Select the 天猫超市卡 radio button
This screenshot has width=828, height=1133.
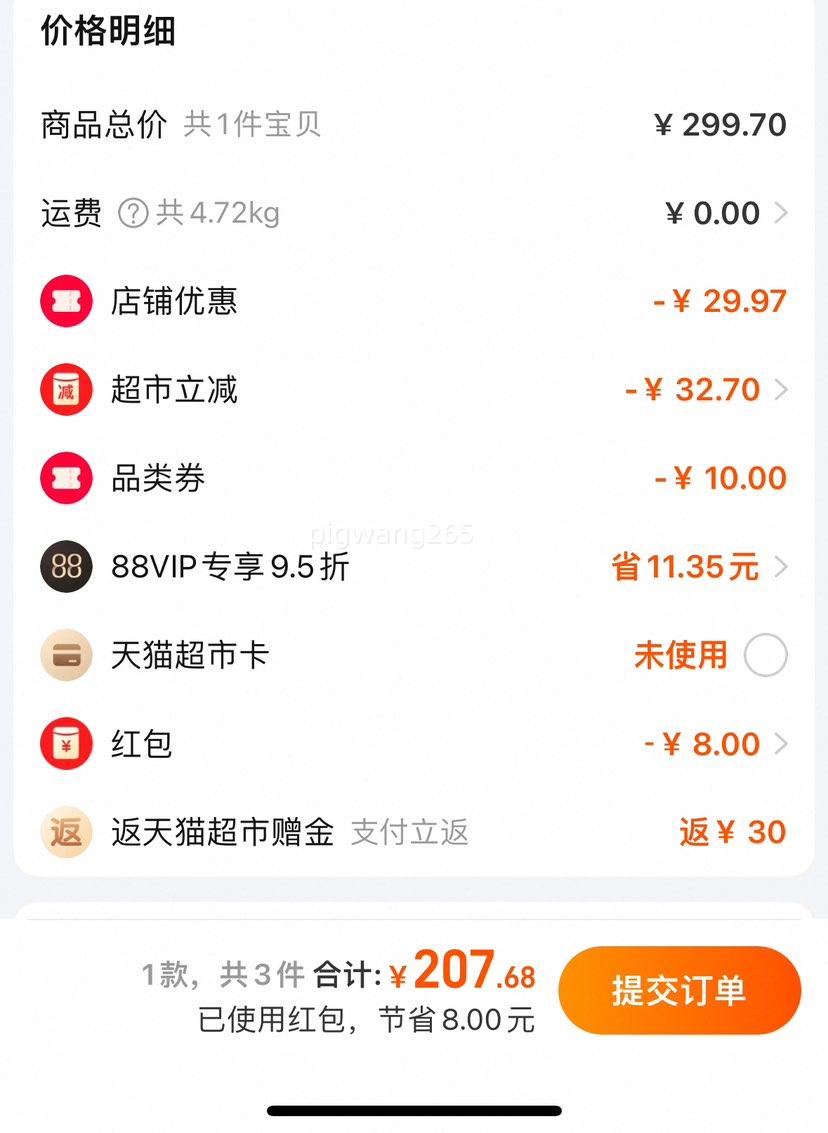(765, 656)
